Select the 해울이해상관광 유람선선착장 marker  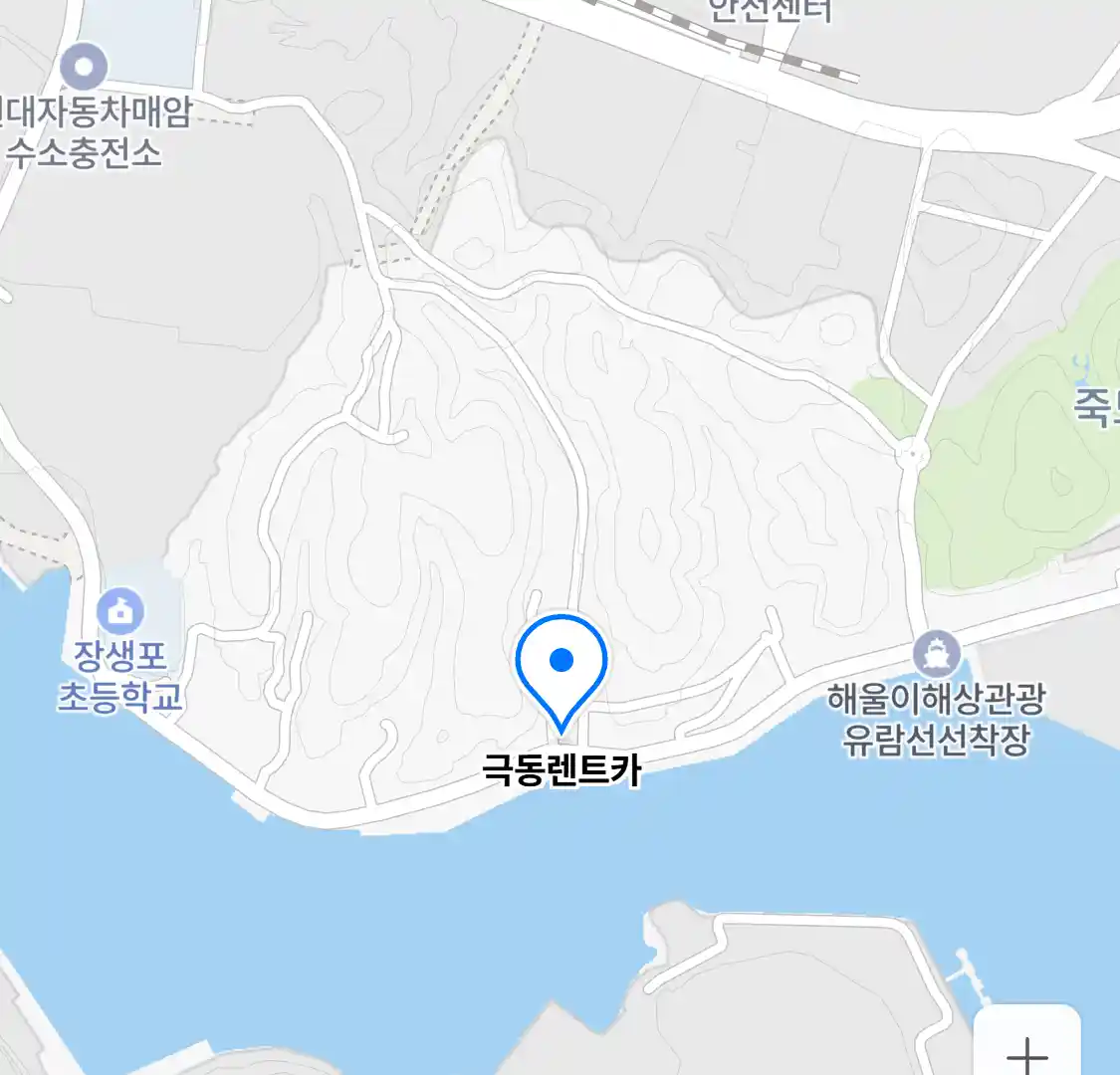point(936,655)
